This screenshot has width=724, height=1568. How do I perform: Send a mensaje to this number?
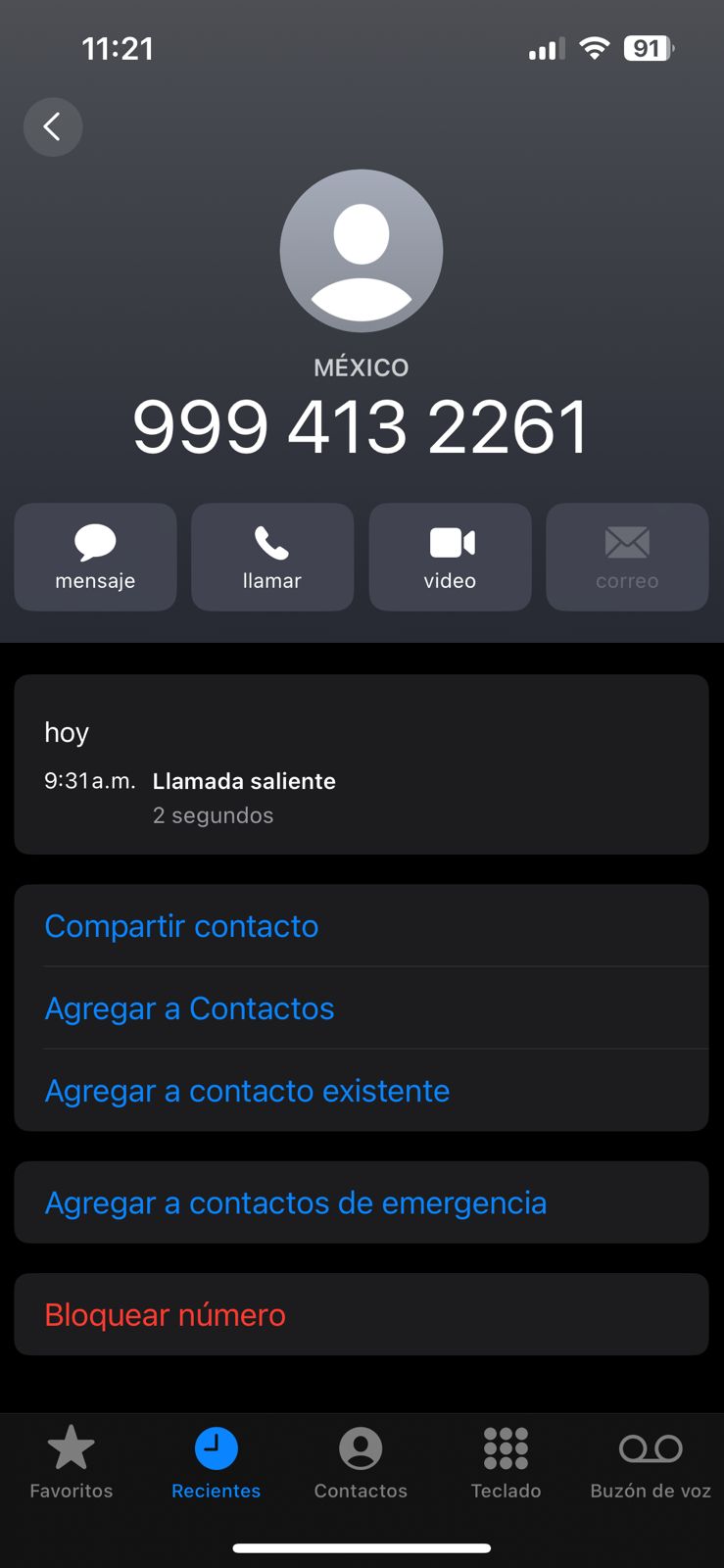coord(95,557)
